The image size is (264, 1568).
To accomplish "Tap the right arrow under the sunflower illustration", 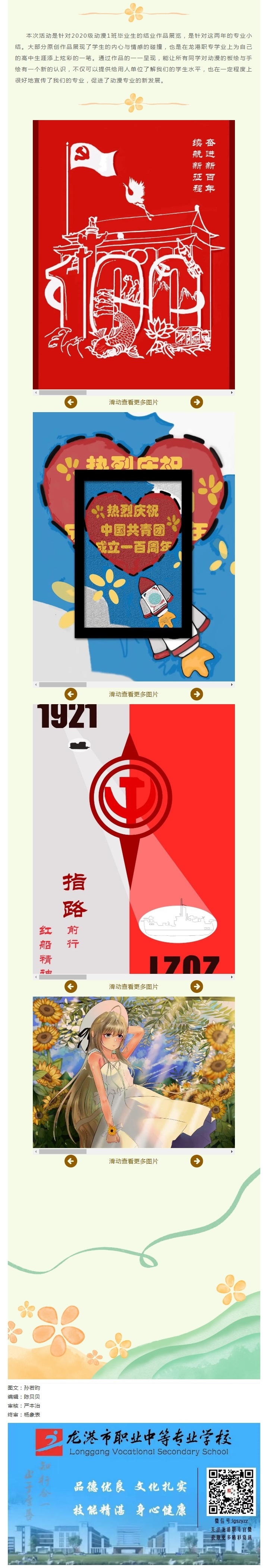I will point(196,1161).
